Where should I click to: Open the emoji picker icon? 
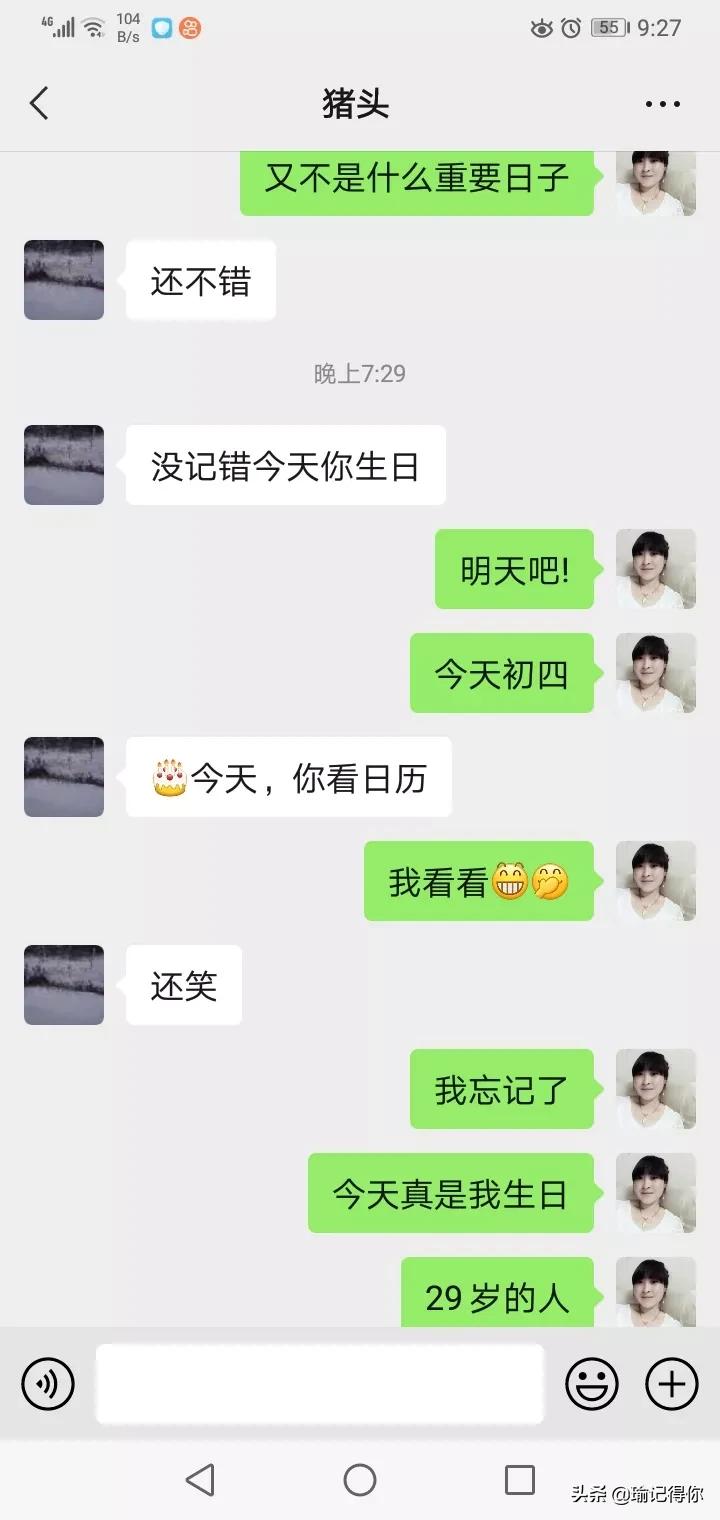[x=591, y=1385]
